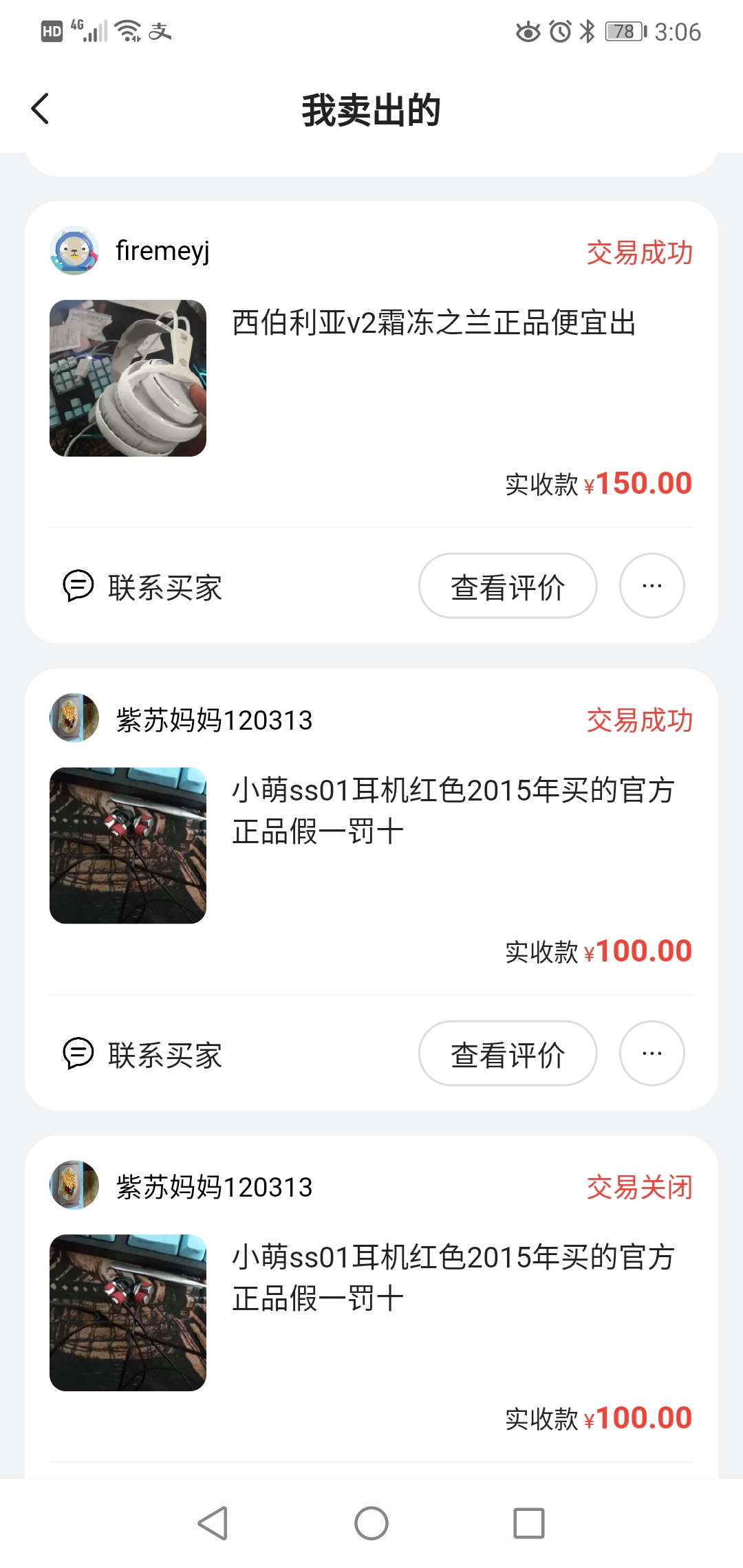Tap 查看评价 on the successful 100.00 order

tap(508, 1053)
